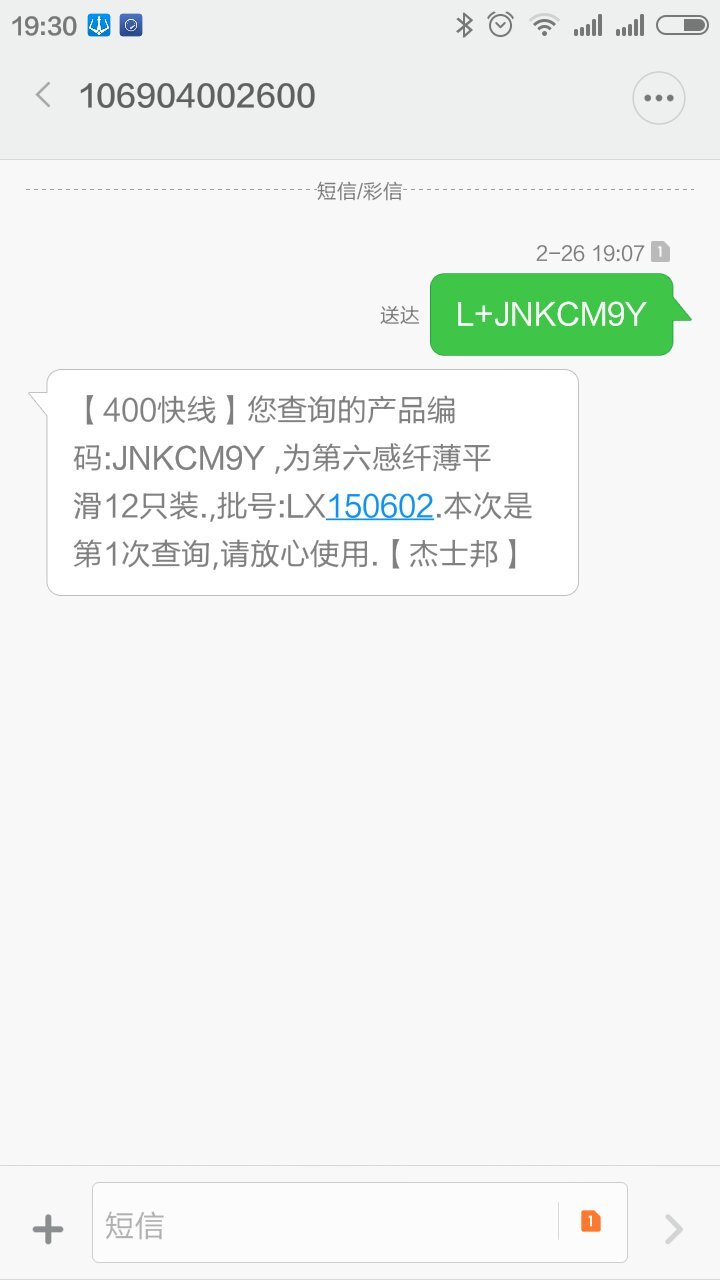Open the plus attachment menu
The image size is (720, 1280).
click(47, 1228)
